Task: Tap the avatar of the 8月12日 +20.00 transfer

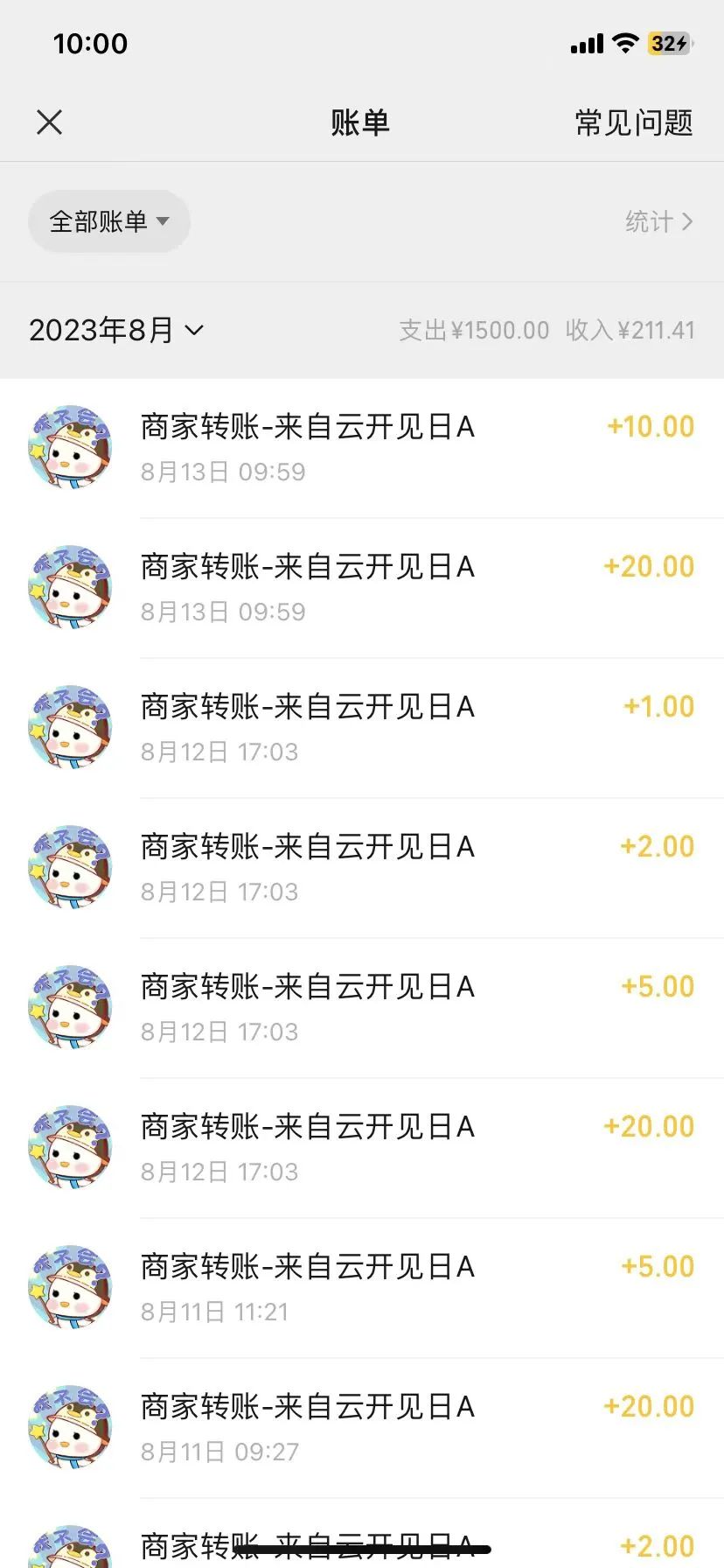Action: [70, 1146]
